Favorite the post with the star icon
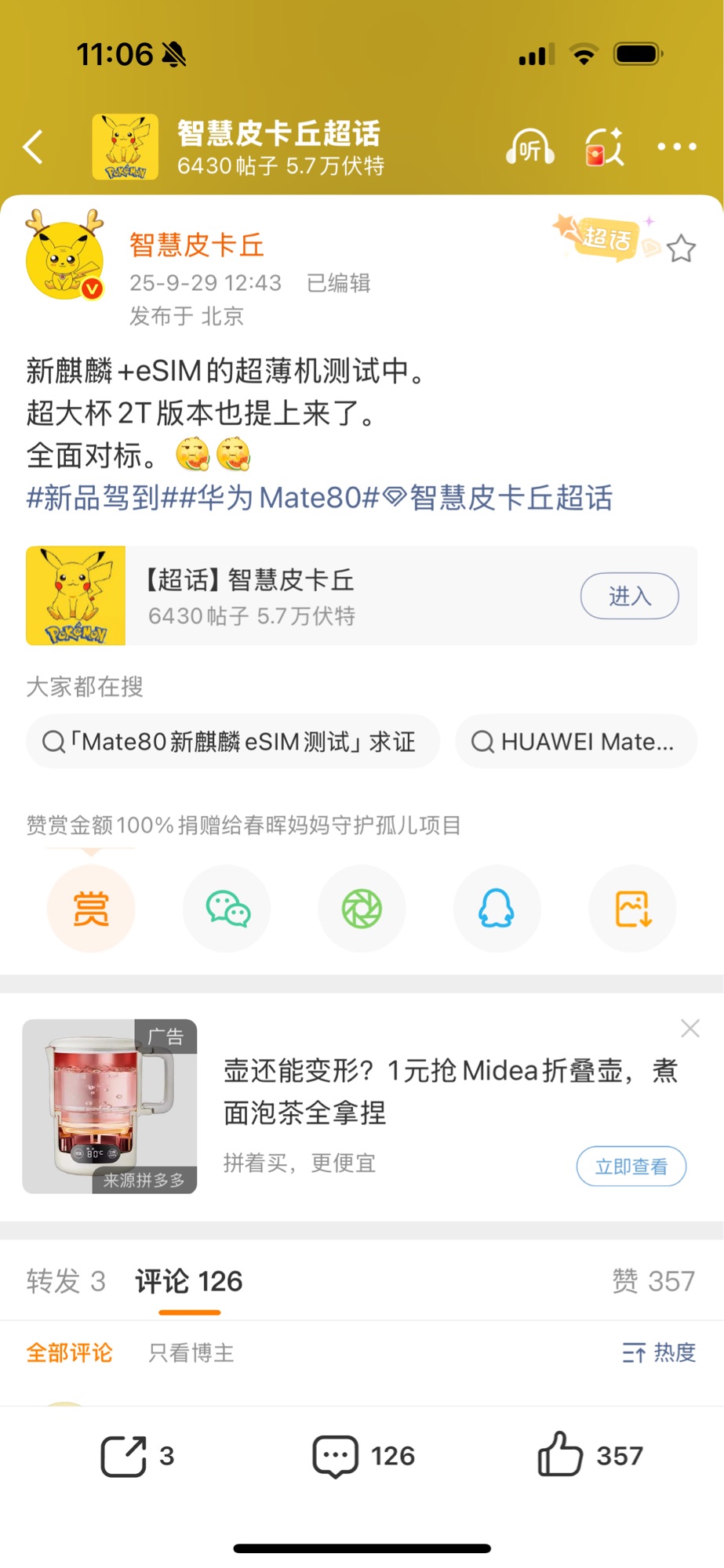This screenshot has height=1568, width=724. (681, 249)
